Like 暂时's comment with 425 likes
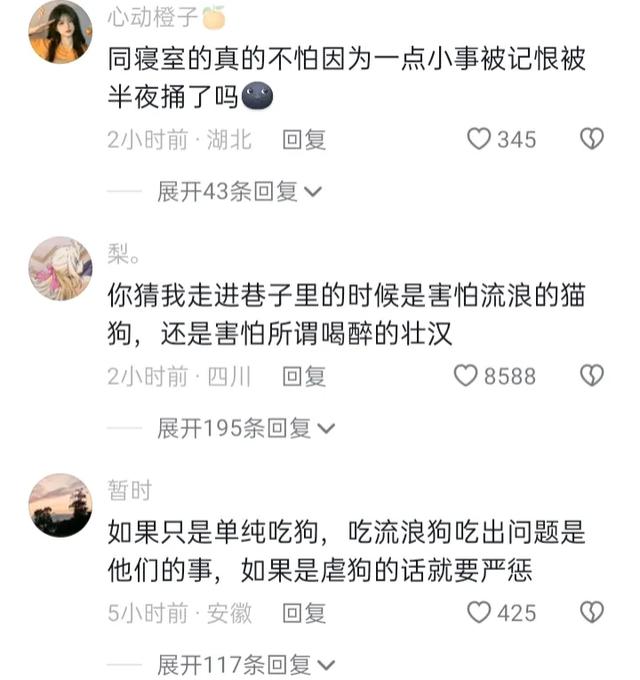This screenshot has width=640, height=680. pyautogui.click(x=480, y=613)
